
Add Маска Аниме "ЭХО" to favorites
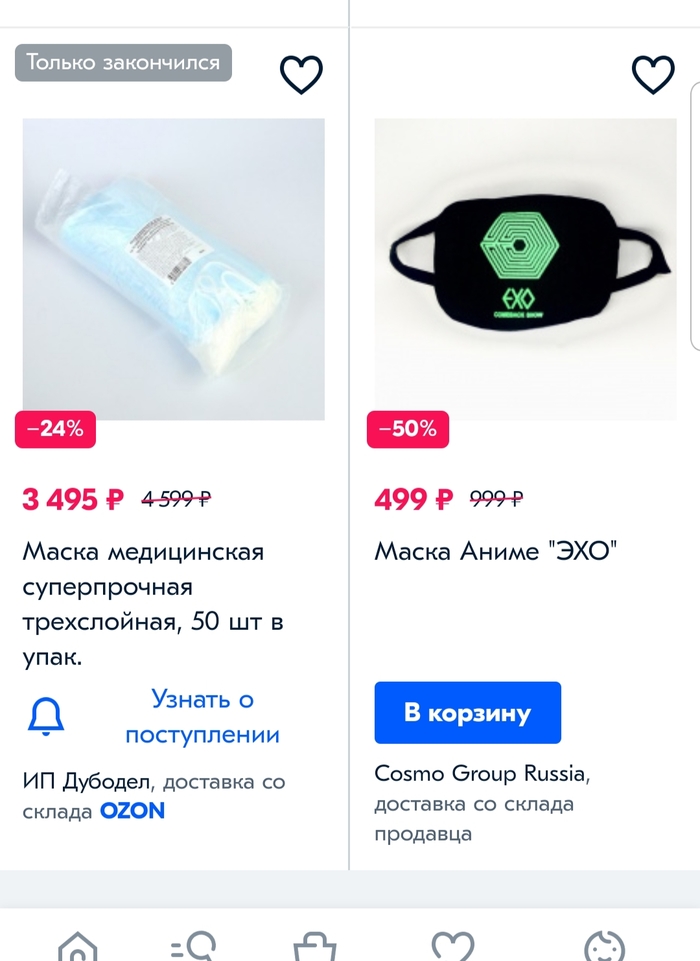653,75
